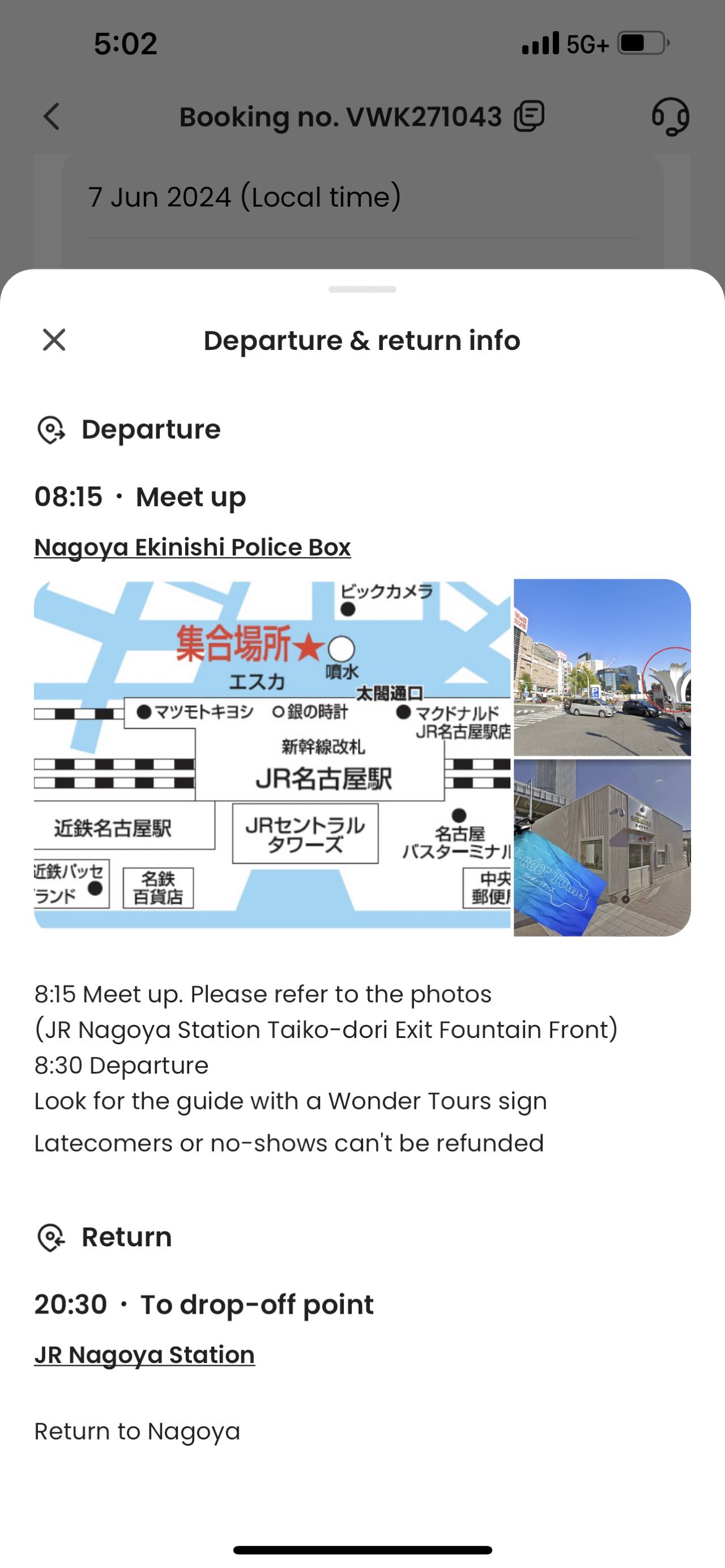
Task: Copy the booking number
Action: (529, 116)
